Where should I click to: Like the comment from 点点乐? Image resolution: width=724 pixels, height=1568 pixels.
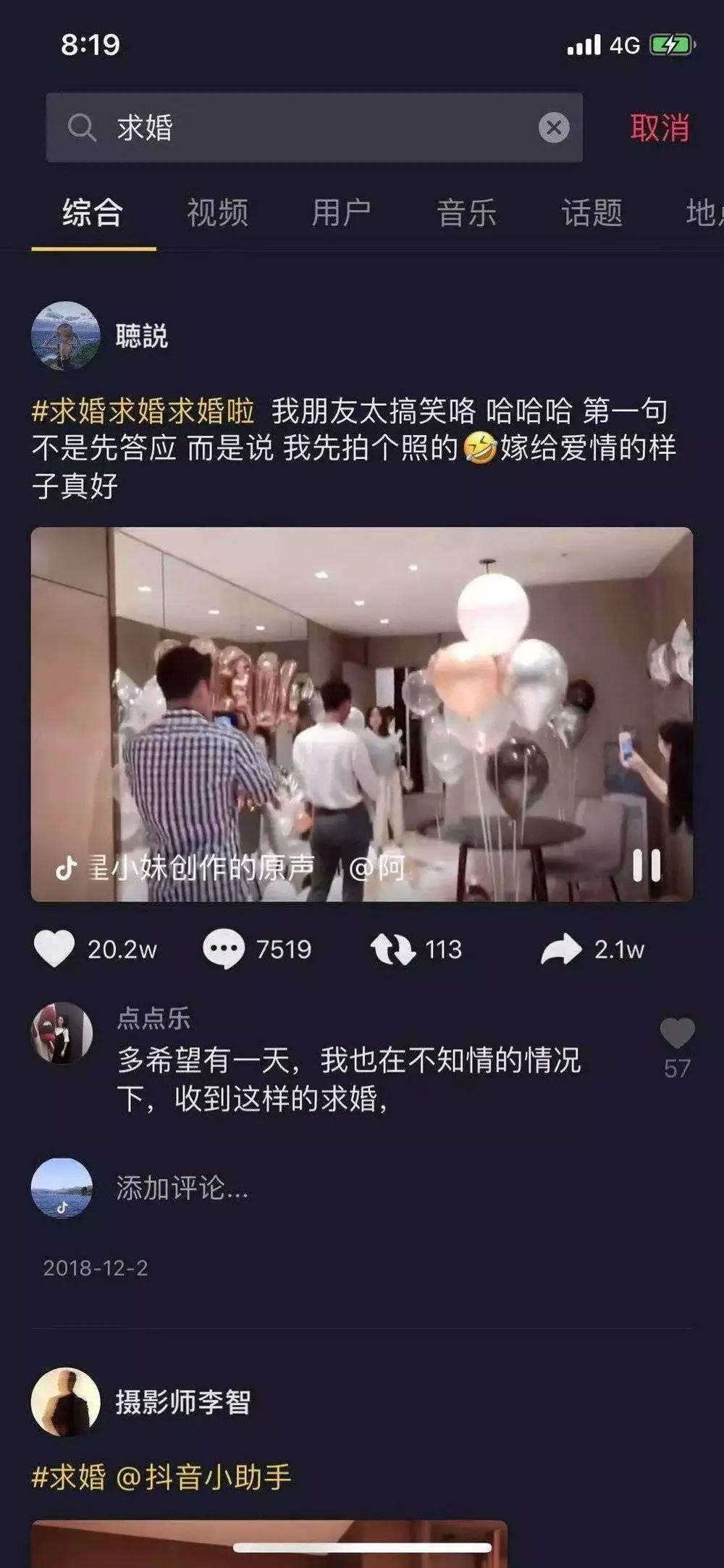tap(677, 1034)
